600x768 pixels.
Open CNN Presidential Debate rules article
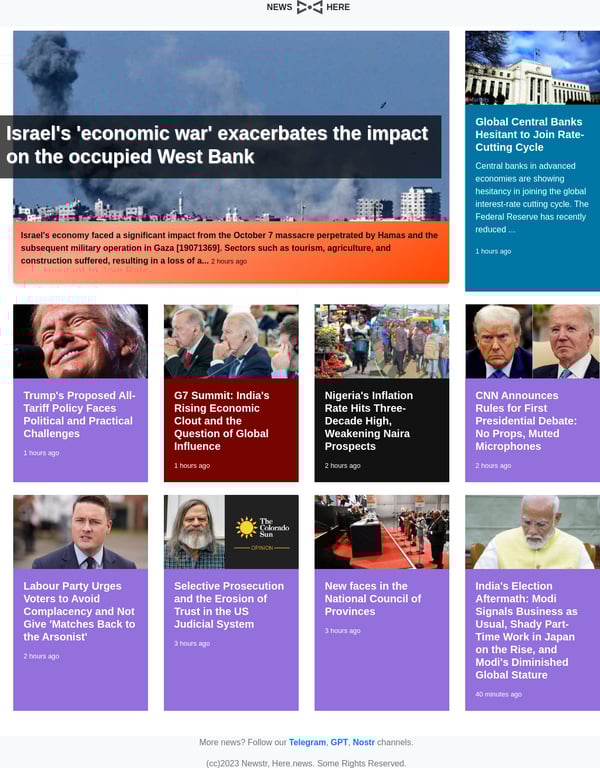click(526, 421)
